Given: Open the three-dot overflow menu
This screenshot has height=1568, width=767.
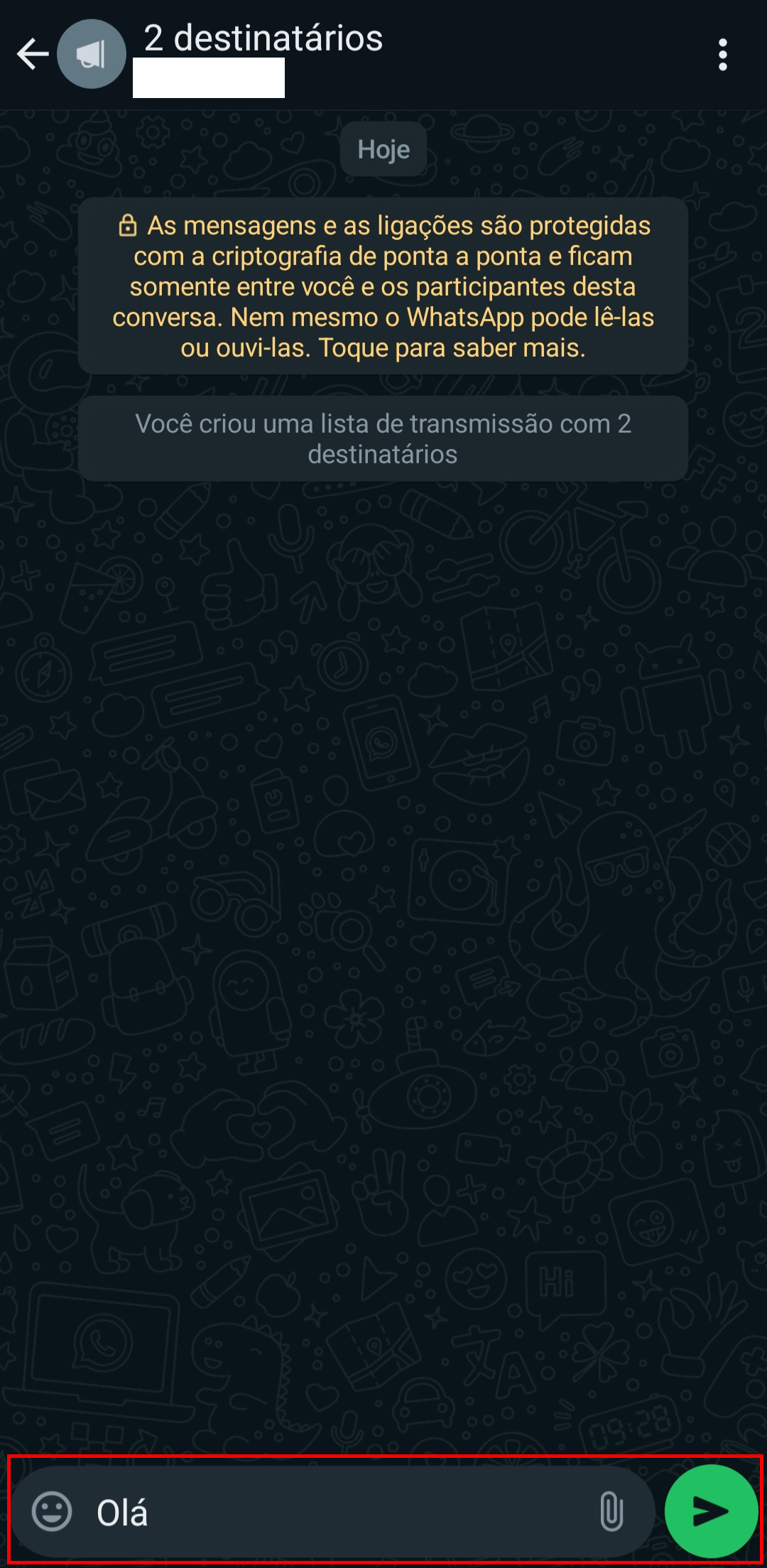Looking at the screenshot, I should pyautogui.click(x=722, y=55).
